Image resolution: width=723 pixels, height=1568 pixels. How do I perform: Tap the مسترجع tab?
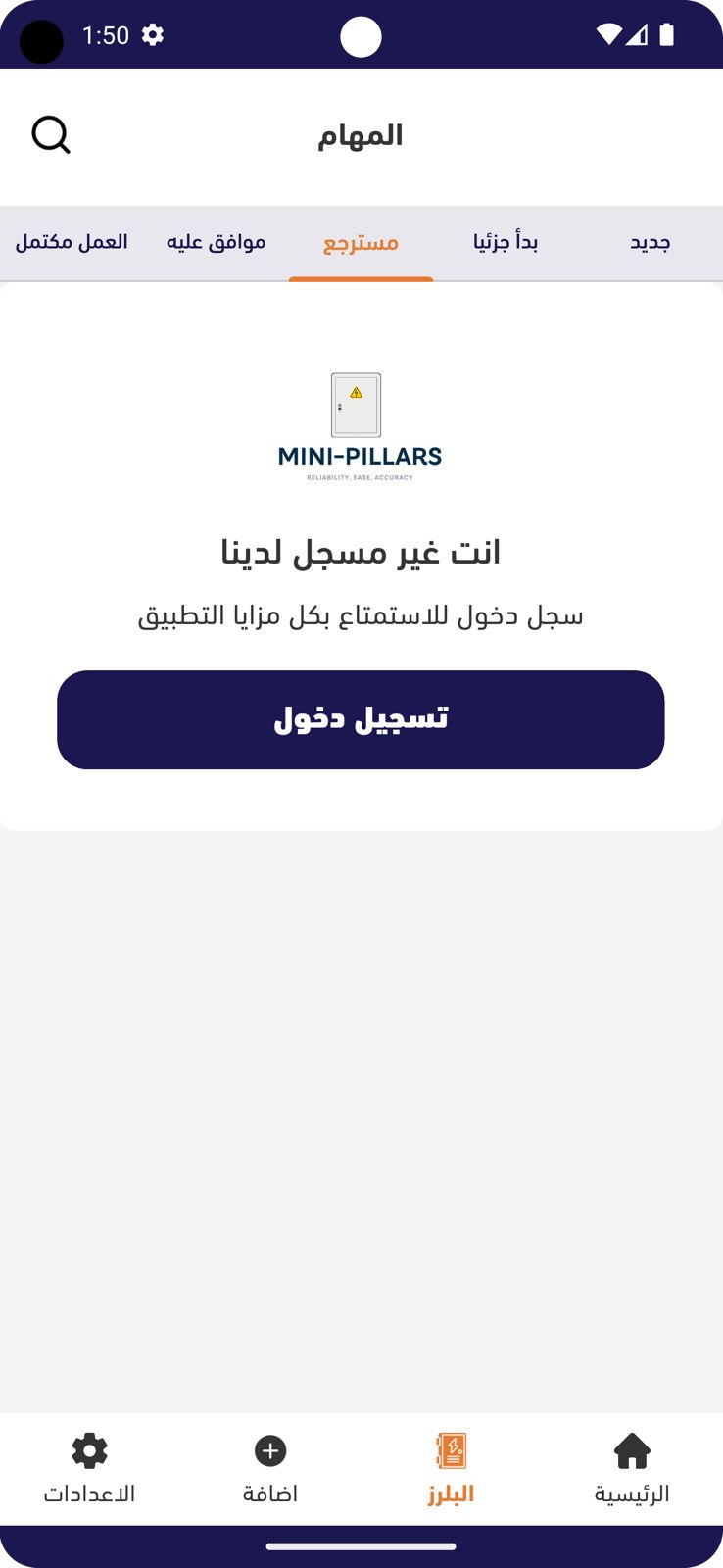[361, 242]
